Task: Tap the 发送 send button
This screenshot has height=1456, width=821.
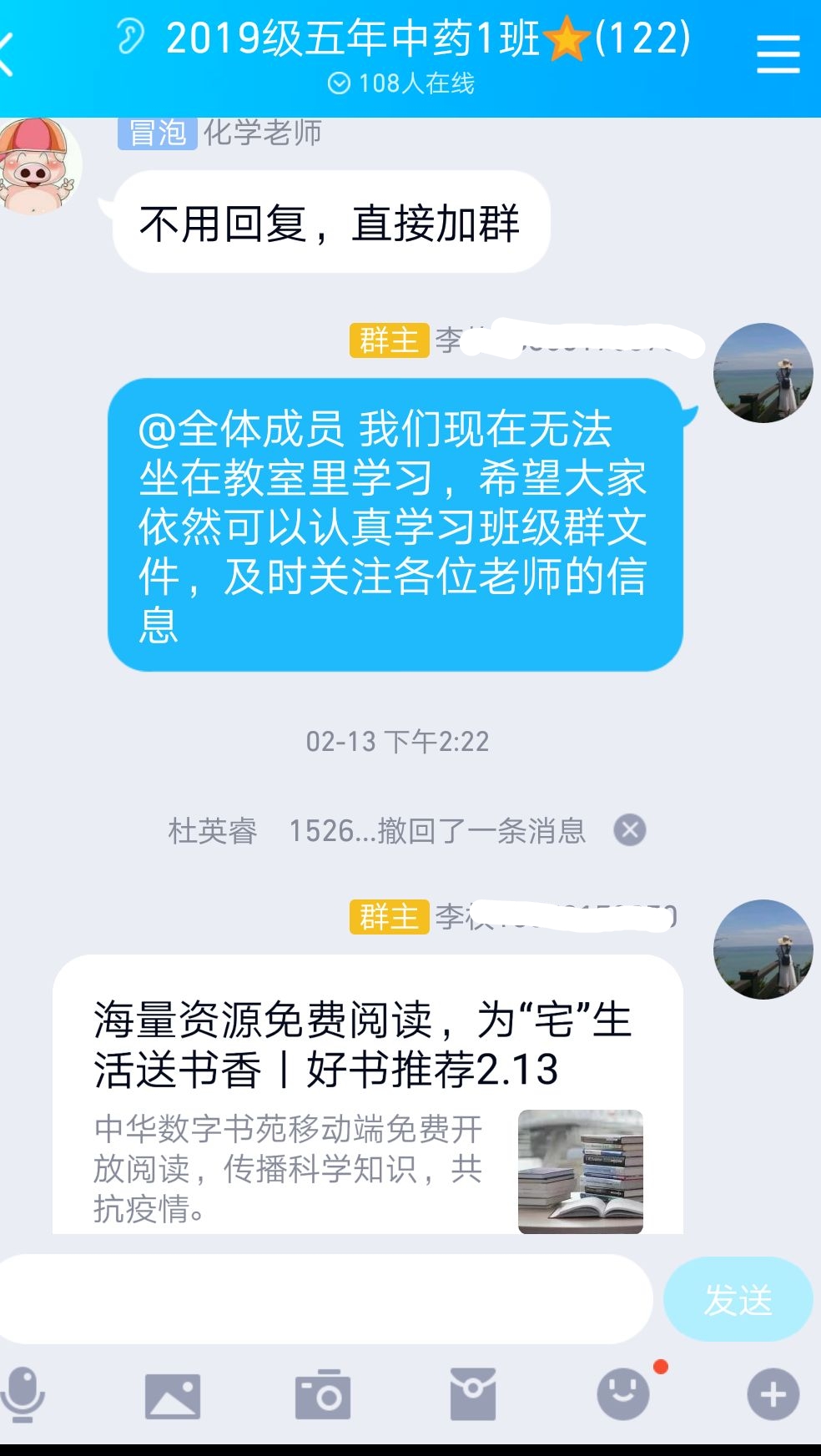Action: pyautogui.click(x=738, y=1299)
